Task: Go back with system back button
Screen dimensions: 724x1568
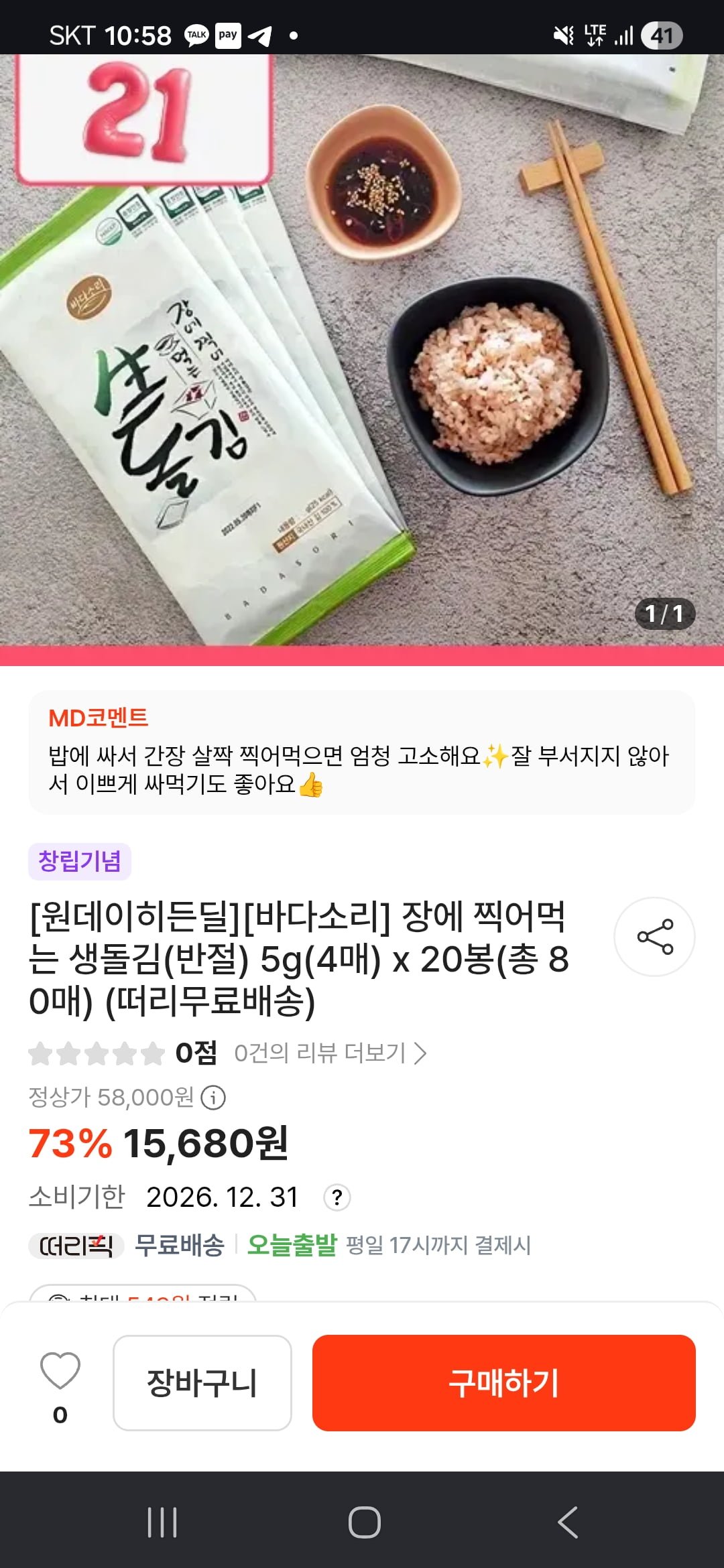Action: coord(567,1522)
